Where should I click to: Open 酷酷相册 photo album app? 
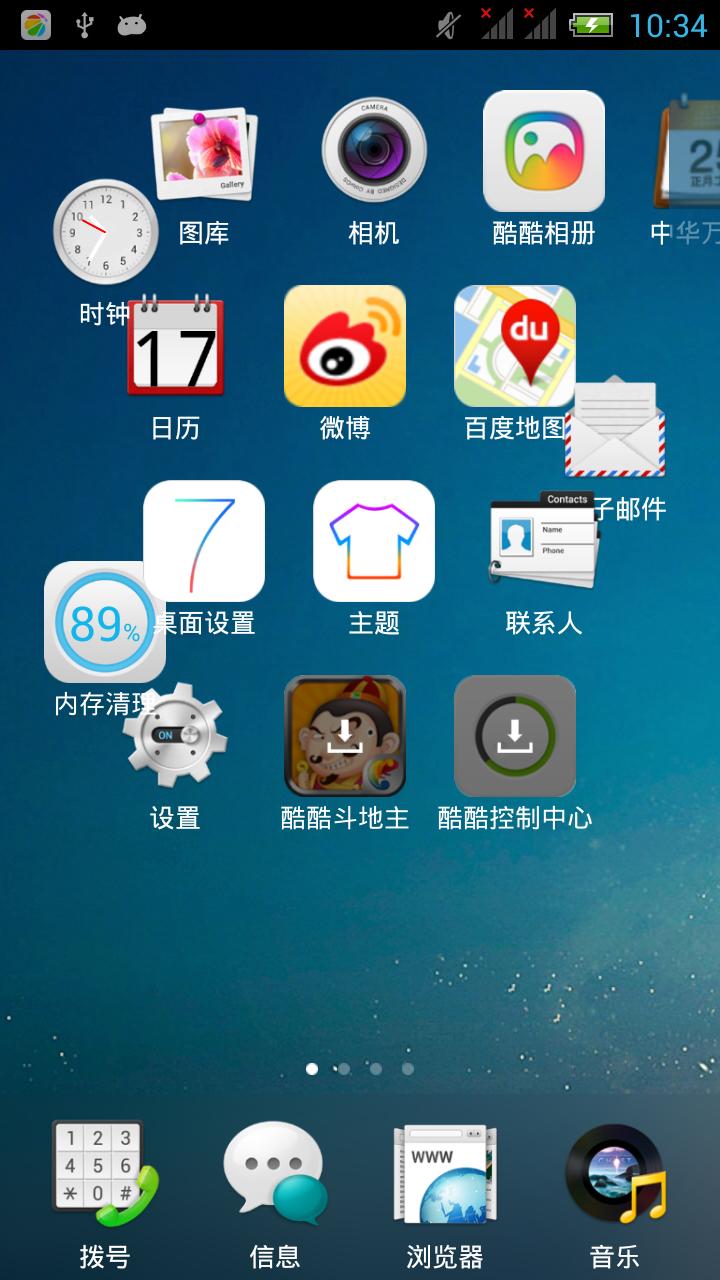pos(544,152)
